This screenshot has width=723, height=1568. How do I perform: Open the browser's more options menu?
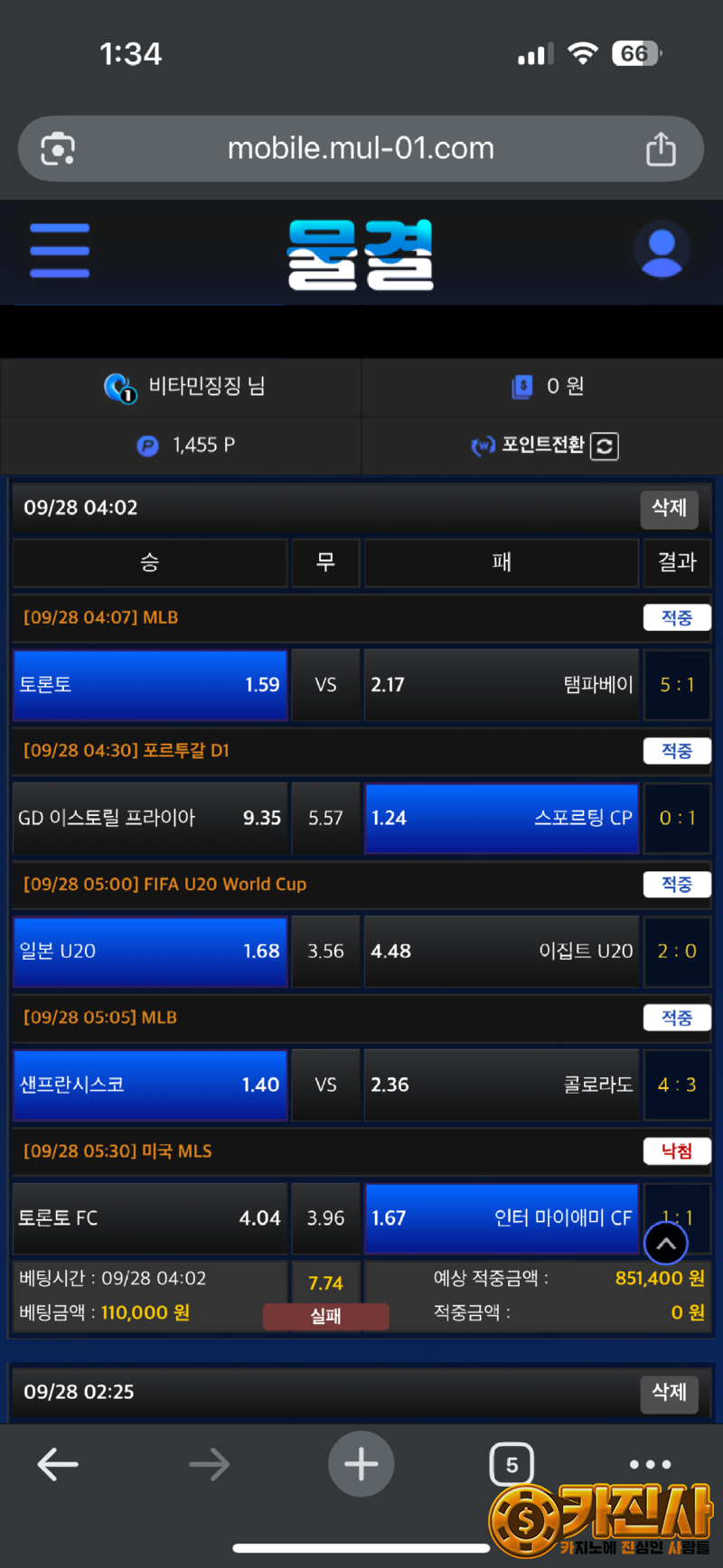pyautogui.click(x=651, y=1464)
